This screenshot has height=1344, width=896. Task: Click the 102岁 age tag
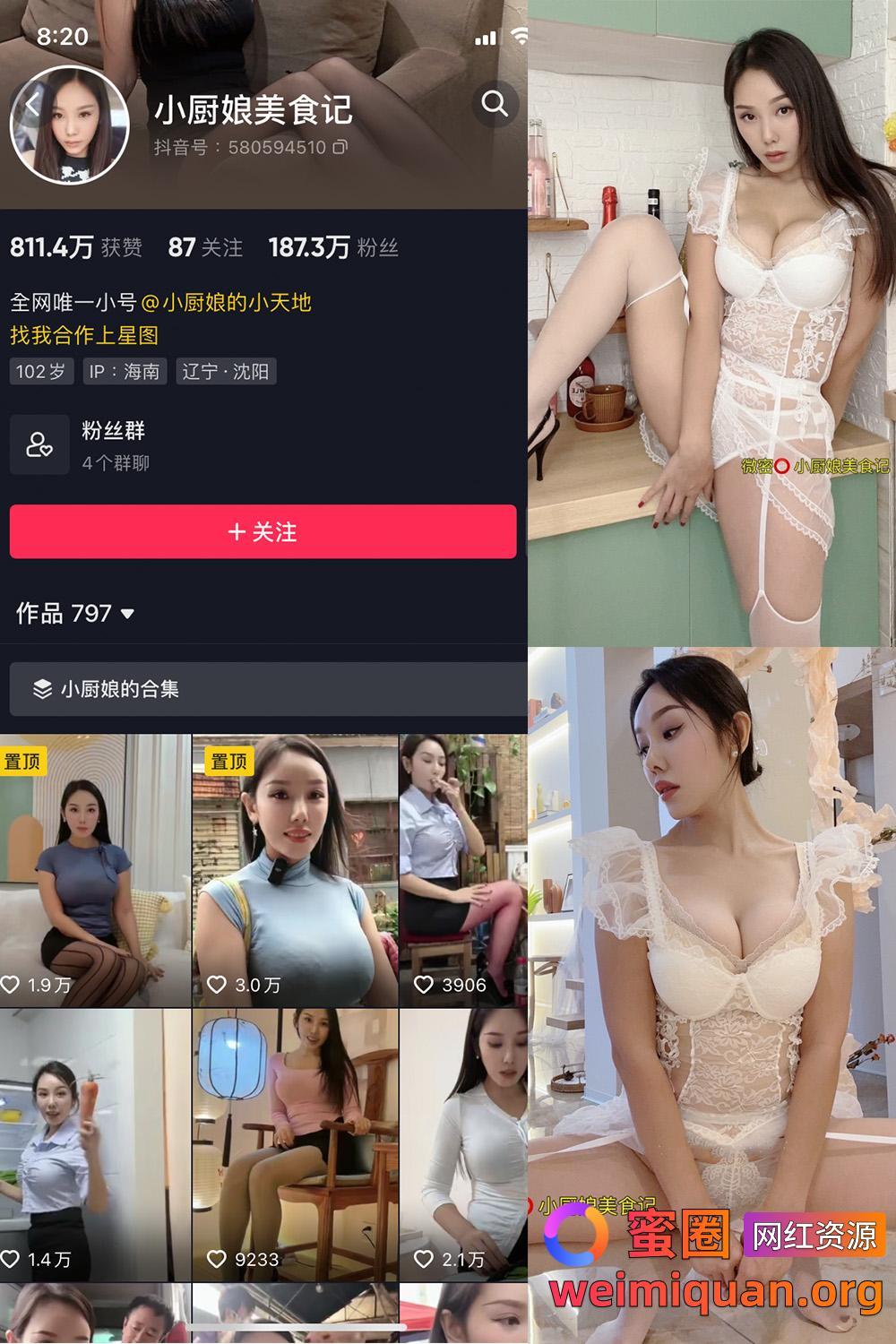click(39, 371)
